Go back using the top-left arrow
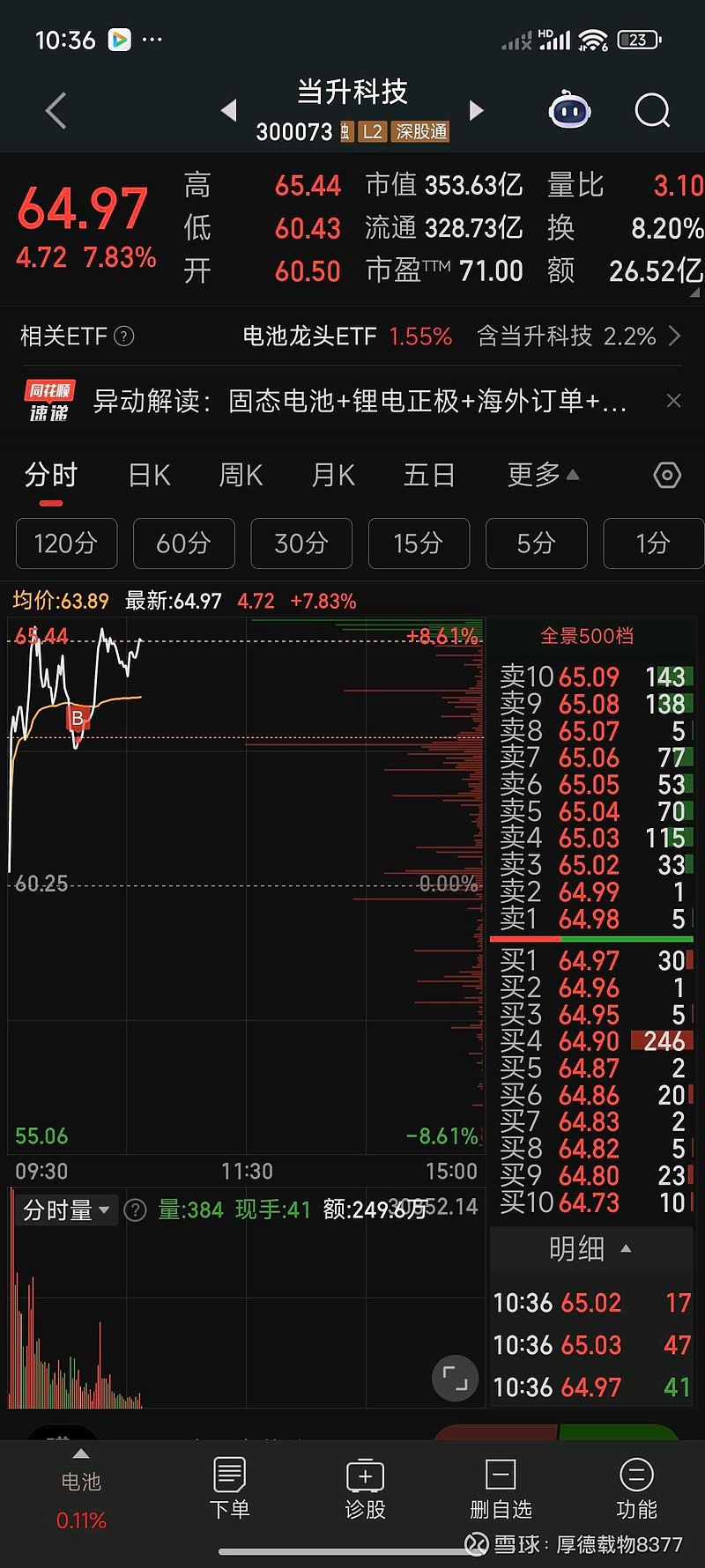705x1568 pixels. [x=56, y=111]
